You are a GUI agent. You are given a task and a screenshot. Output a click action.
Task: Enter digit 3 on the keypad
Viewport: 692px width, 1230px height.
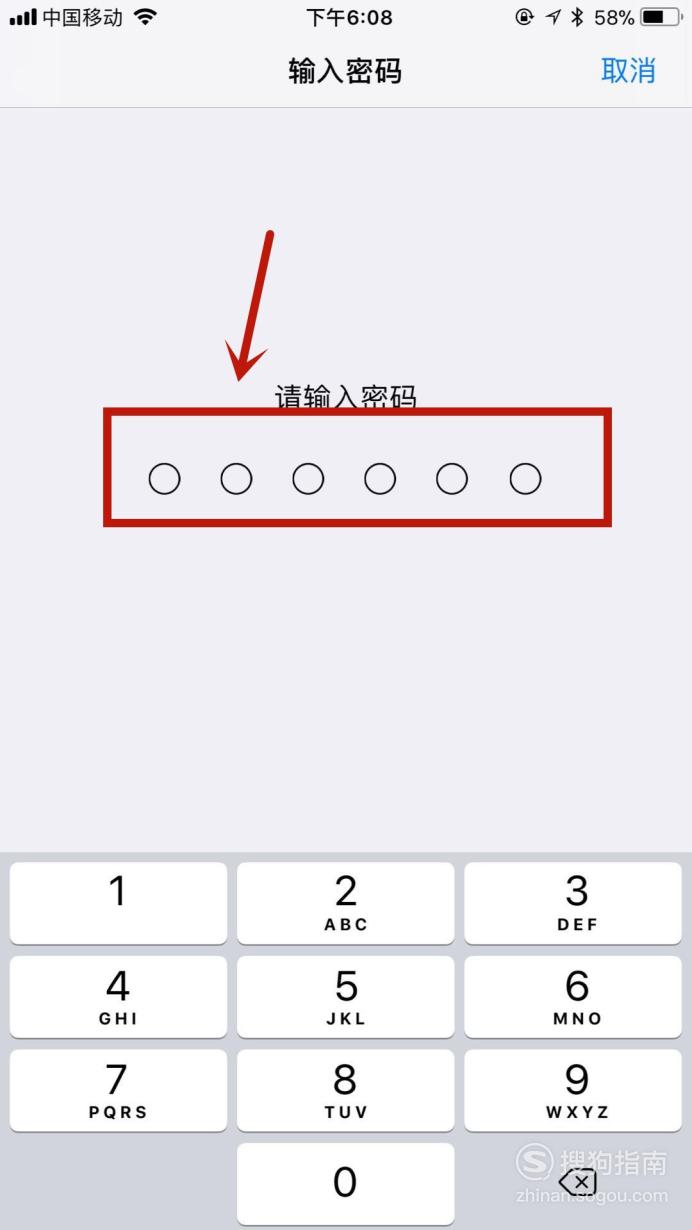(x=573, y=903)
